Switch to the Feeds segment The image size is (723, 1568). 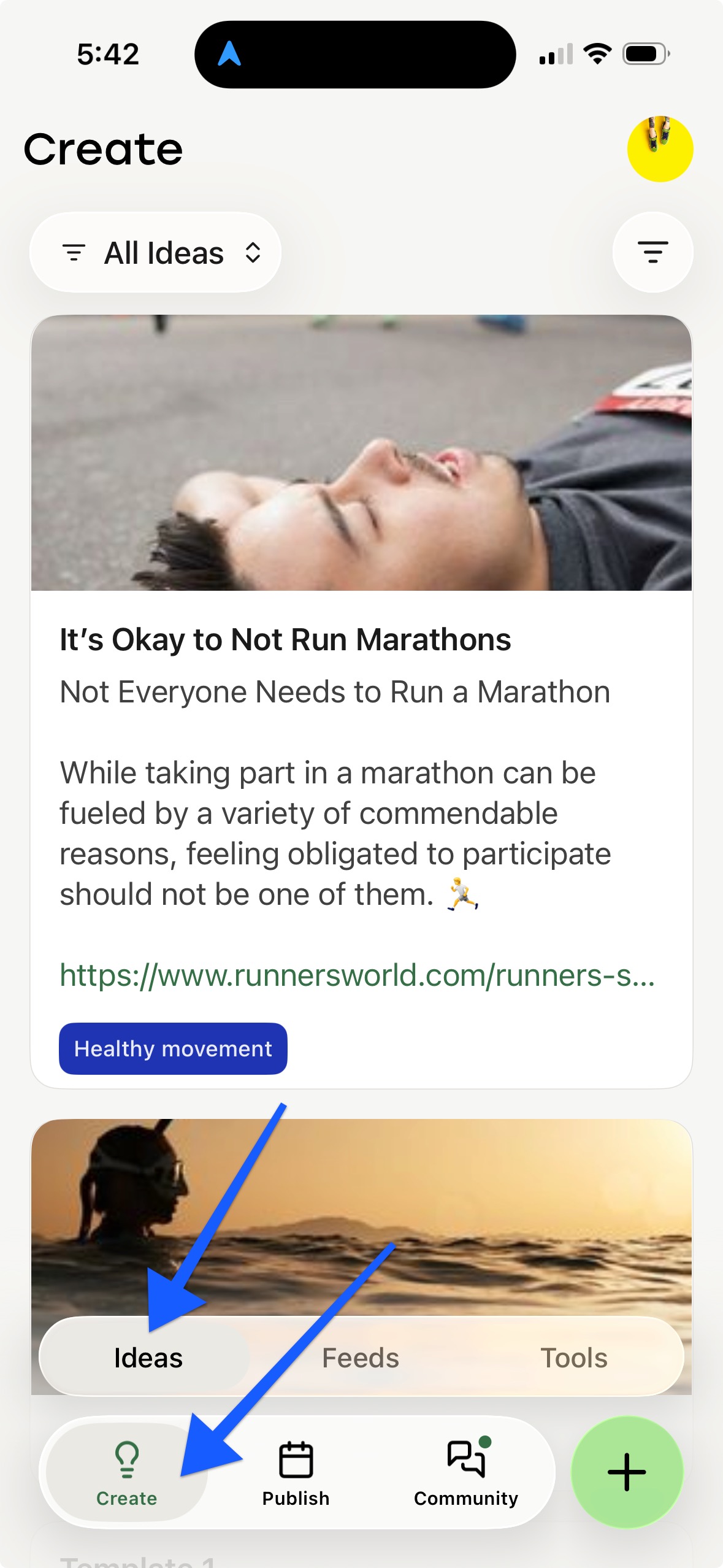(361, 1358)
